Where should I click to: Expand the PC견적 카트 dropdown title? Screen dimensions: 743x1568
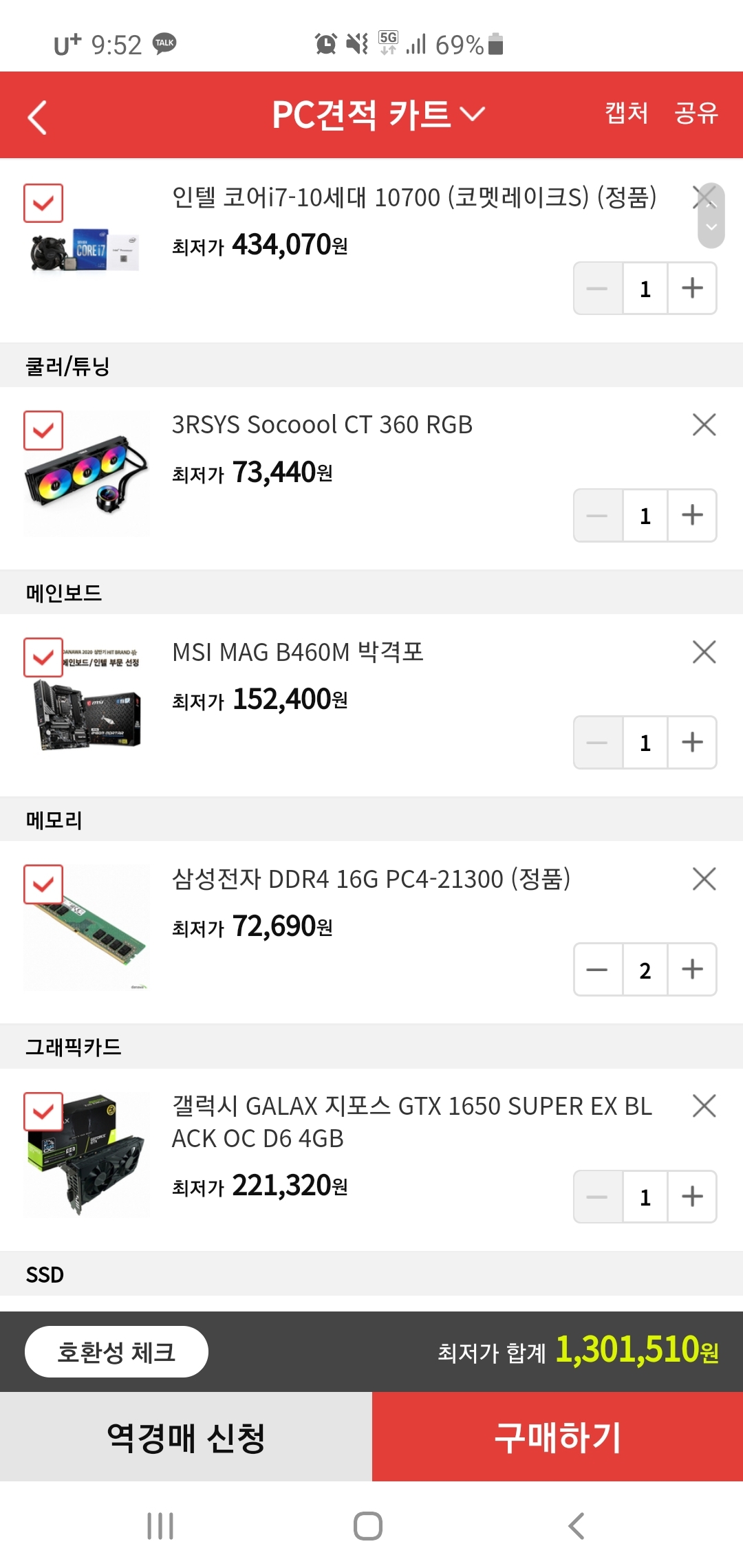pos(378,114)
